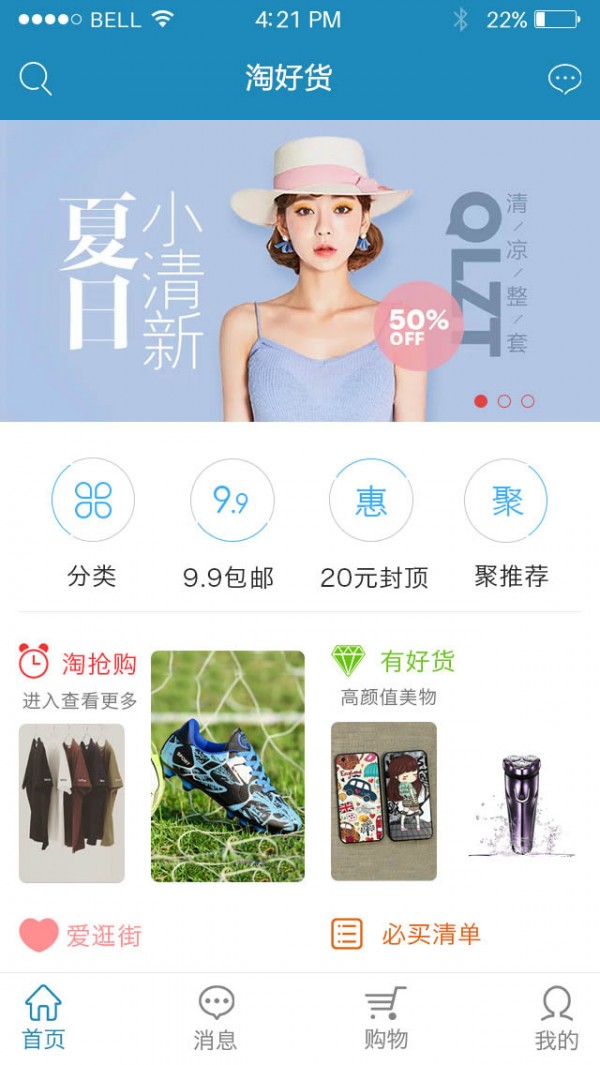This screenshot has width=600, height=1065.
Task: Tap the 聚推荐 shortcut
Action: click(x=507, y=500)
